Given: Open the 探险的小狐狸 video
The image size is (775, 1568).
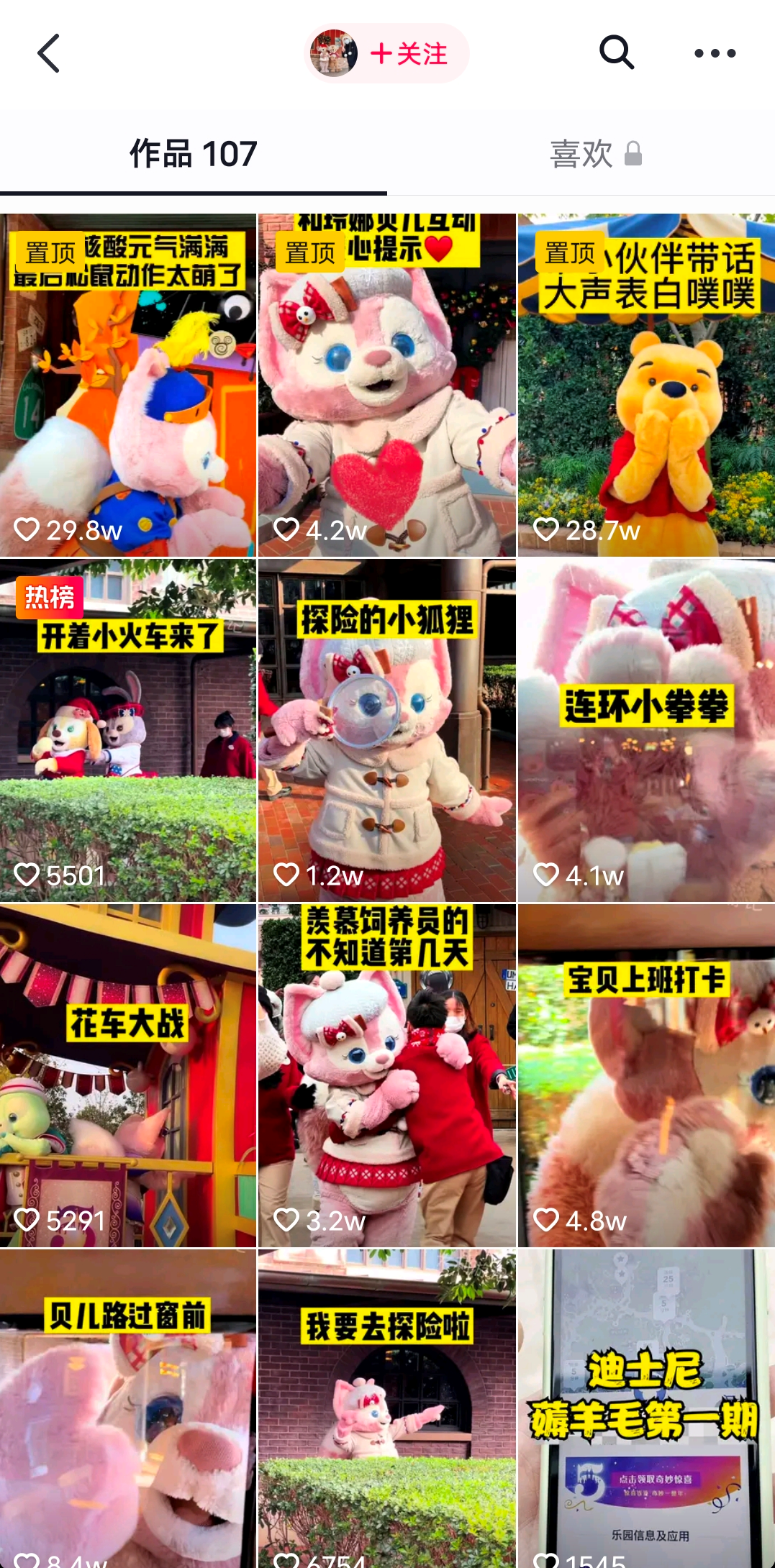Looking at the screenshot, I should pos(386,726).
